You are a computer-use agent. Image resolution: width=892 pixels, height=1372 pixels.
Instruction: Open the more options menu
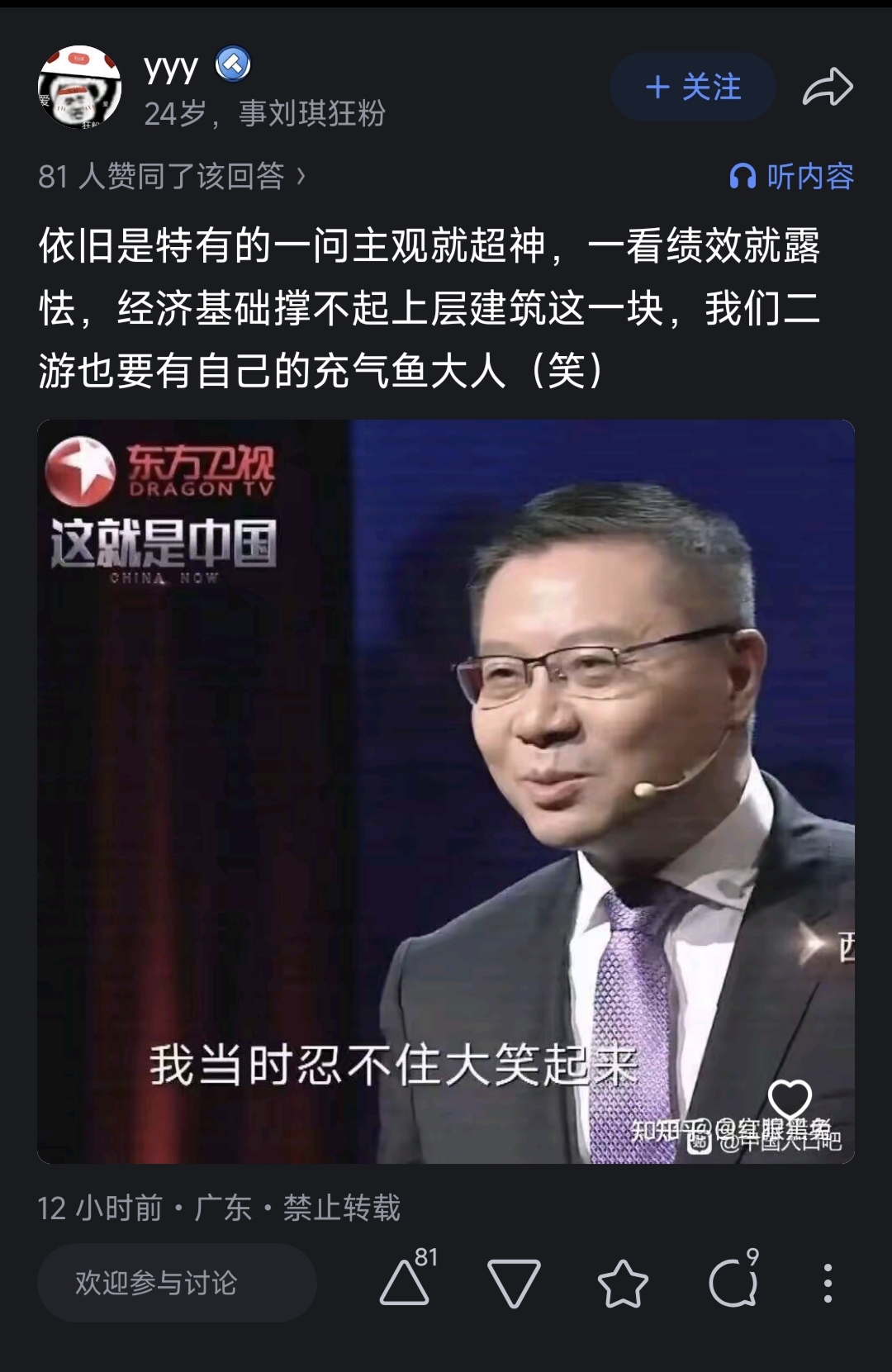click(x=828, y=1283)
